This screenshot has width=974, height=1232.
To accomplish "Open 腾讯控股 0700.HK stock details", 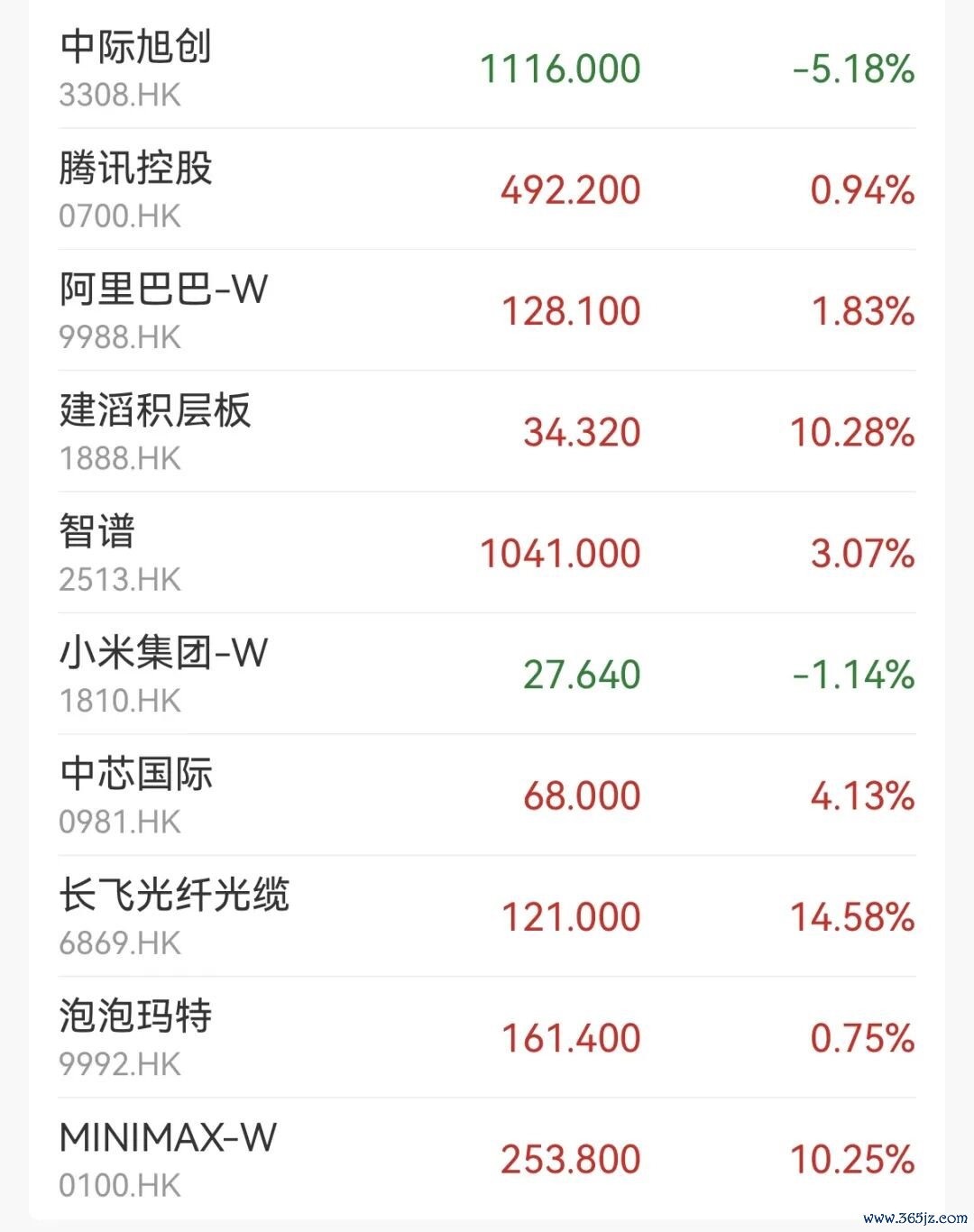I will point(487,189).
